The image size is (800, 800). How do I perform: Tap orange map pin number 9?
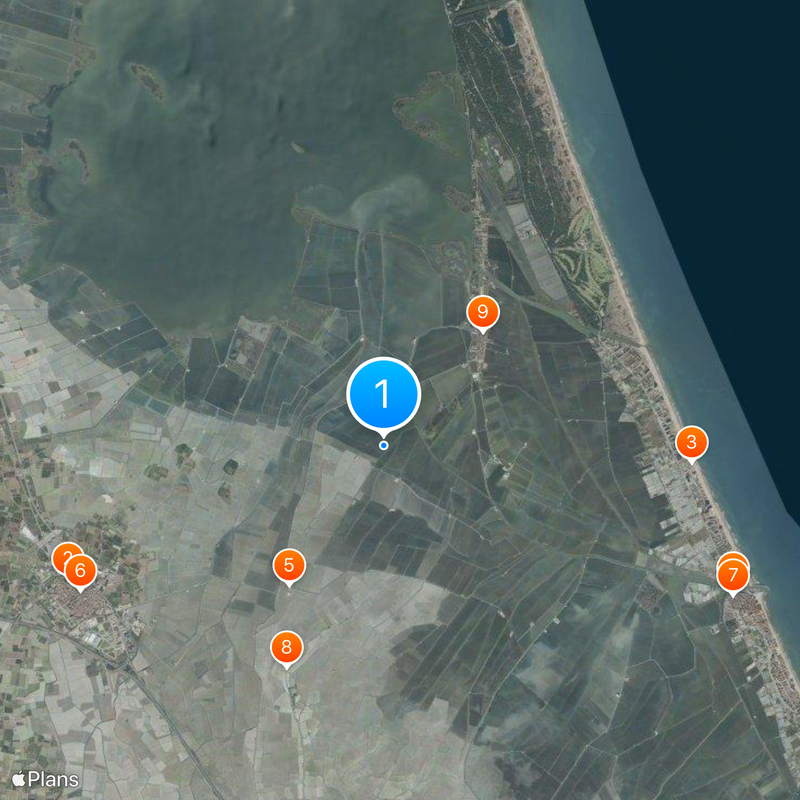tap(482, 313)
